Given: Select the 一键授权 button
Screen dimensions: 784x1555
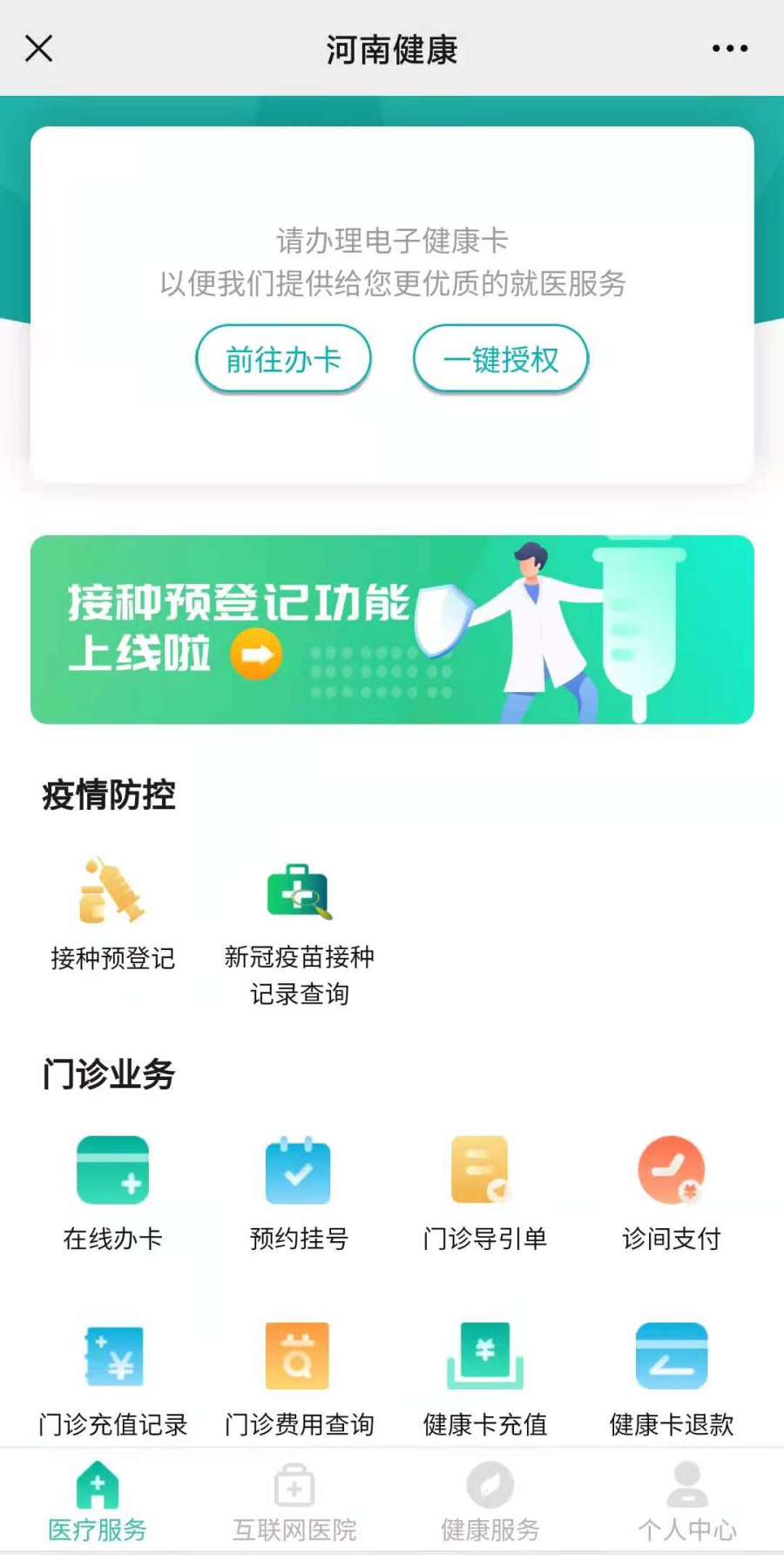Looking at the screenshot, I should (x=501, y=358).
